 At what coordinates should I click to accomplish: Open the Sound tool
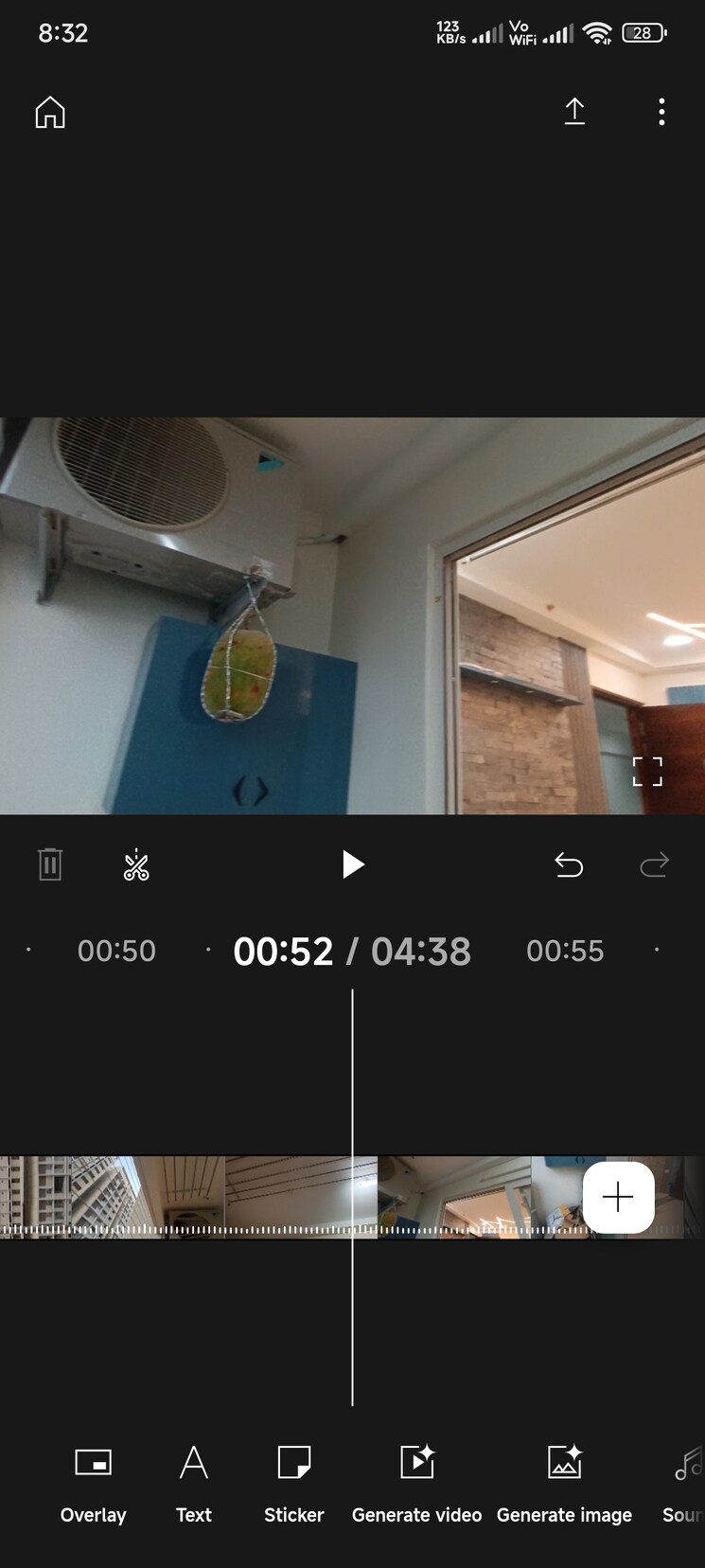pos(685,1477)
